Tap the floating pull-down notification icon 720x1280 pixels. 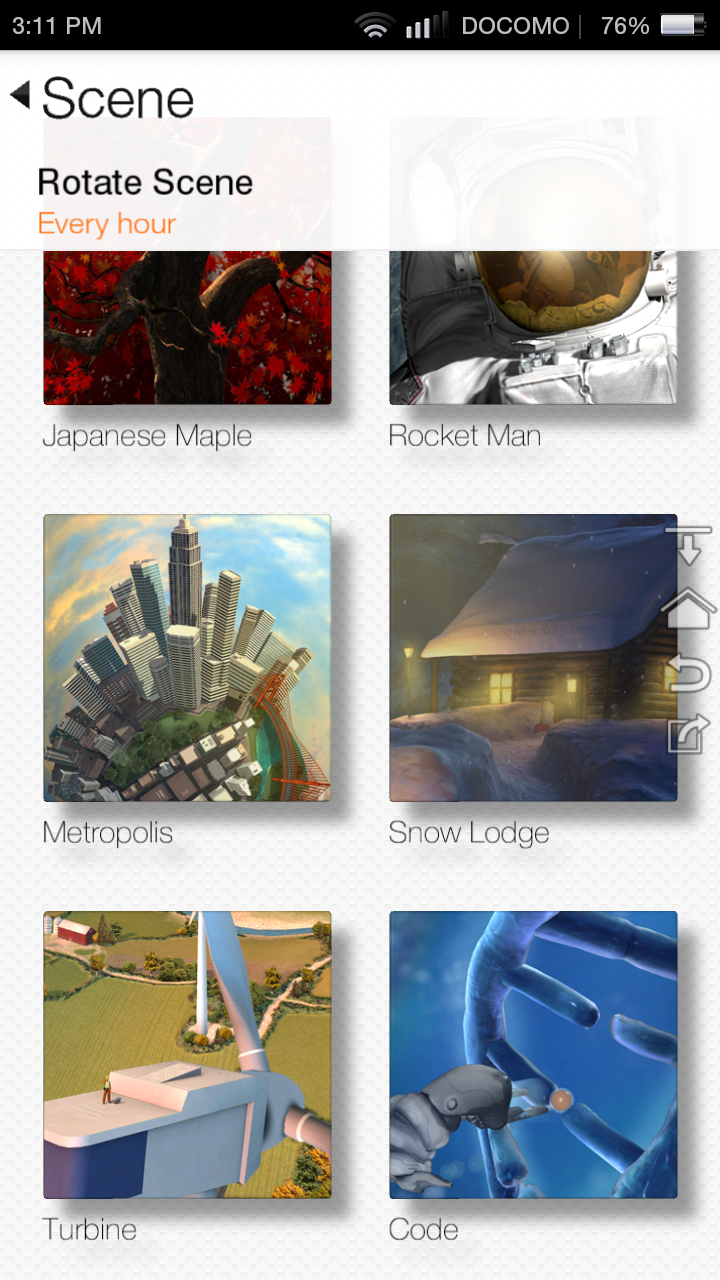[689, 546]
